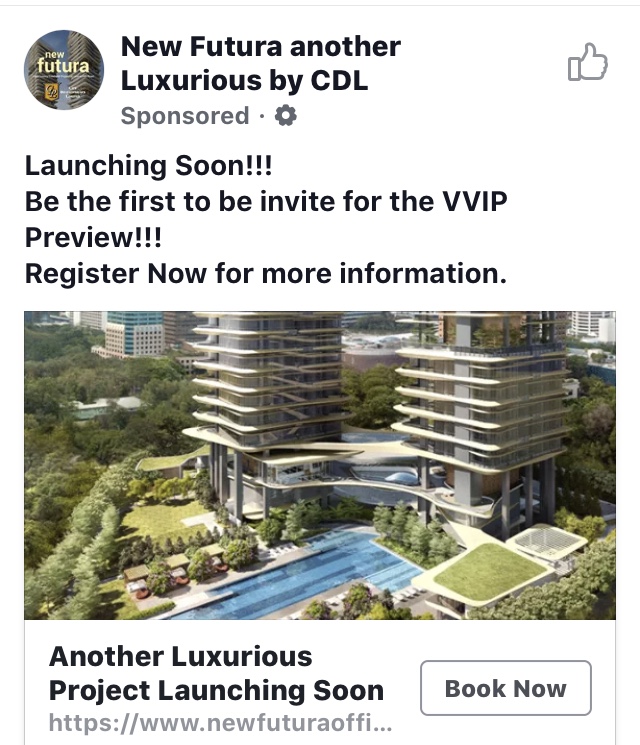The image size is (640, 745).
Task: Tap the Book Now button
Action: coord(505,688)
